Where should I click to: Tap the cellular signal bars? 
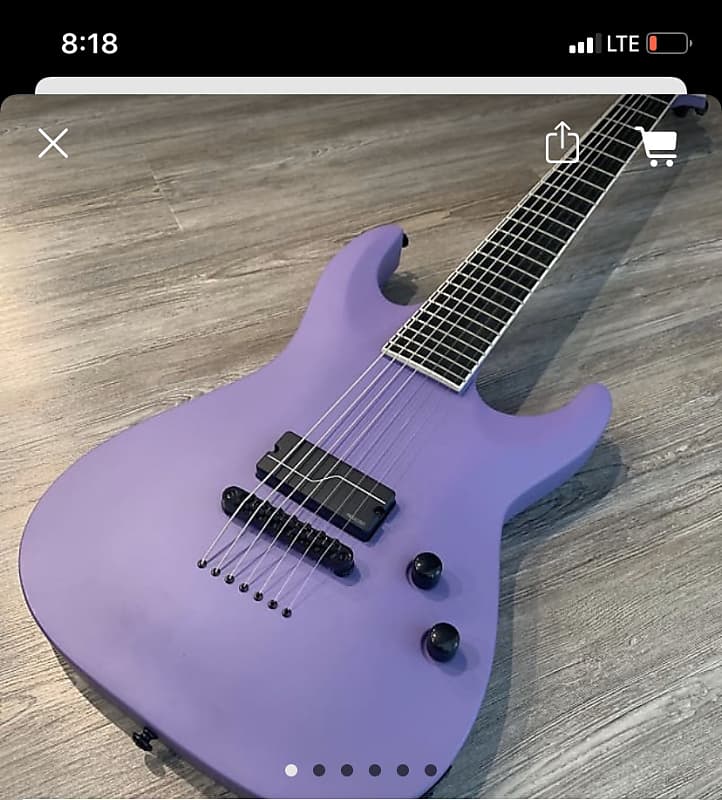click(x=585, y=44)
